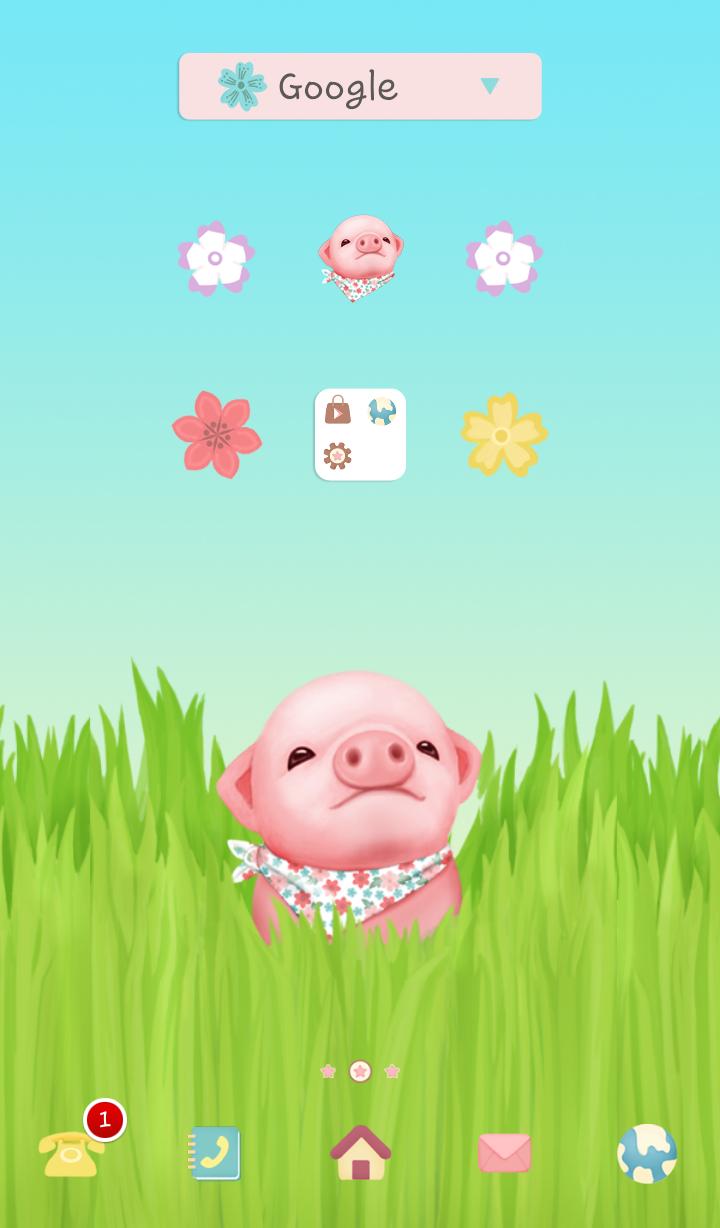This screenshot has width=720, height=1228.
Task: Tap the house icon in the dock
Action: 360,1153
